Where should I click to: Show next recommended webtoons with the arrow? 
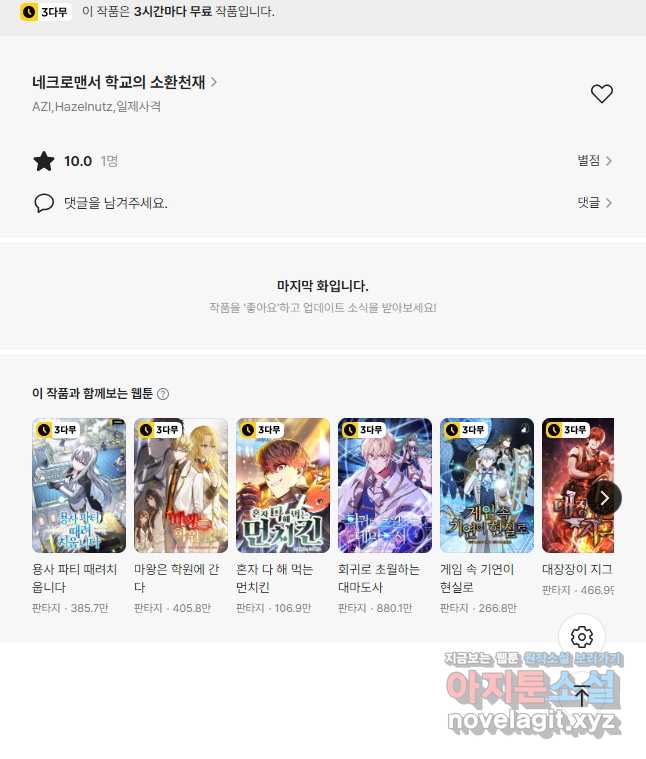604,497
